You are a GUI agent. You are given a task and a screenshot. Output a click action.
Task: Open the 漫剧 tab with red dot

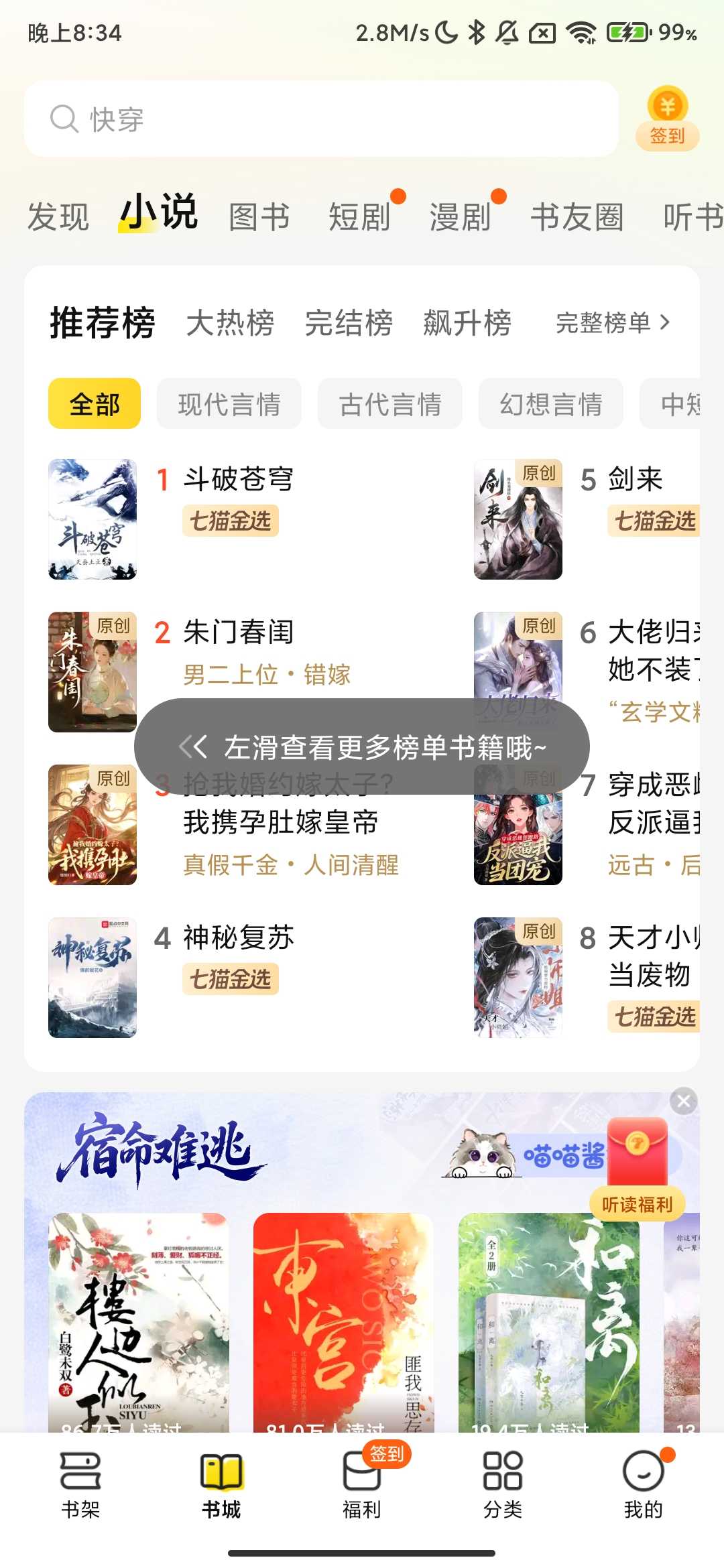(x=461, y=216)
